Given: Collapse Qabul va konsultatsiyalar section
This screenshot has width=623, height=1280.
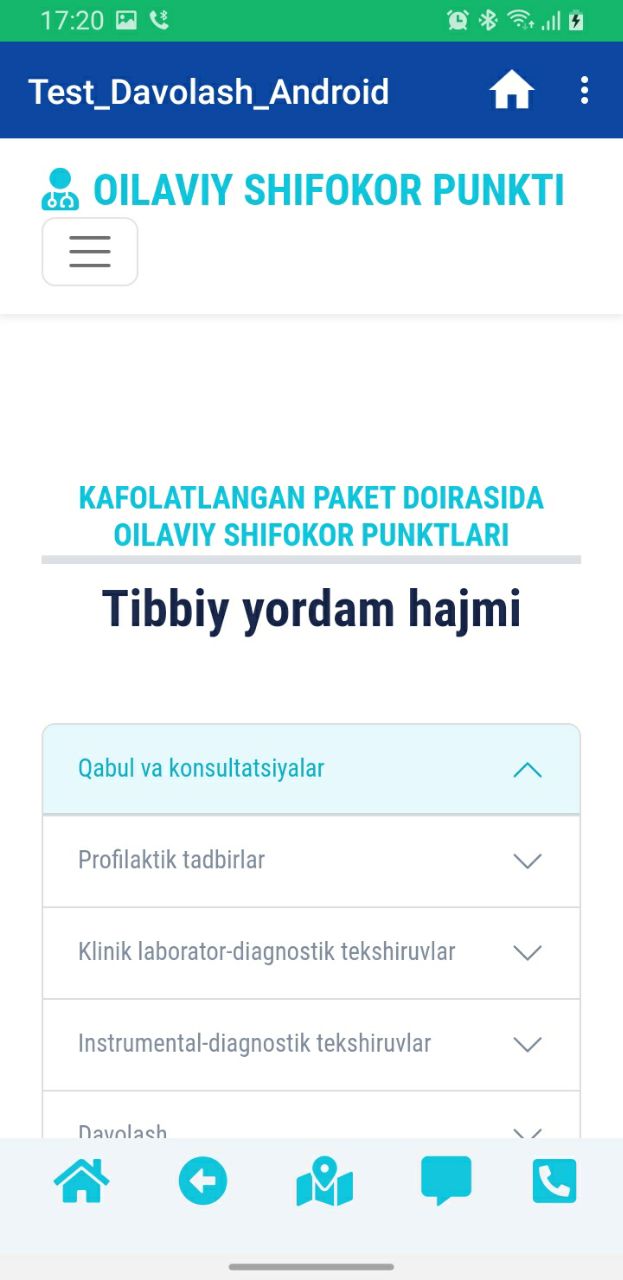Looking at the screenshot, I should (311, 769).
